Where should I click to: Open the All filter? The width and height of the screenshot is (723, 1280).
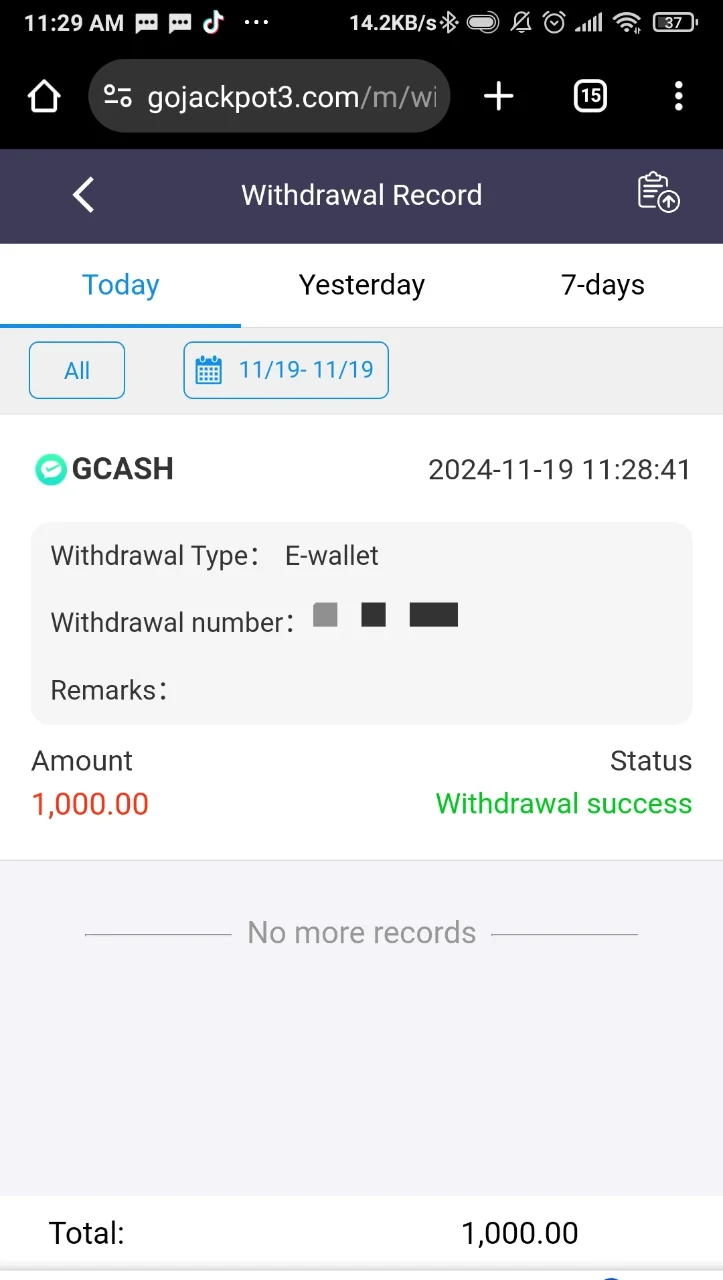point(77,370)
